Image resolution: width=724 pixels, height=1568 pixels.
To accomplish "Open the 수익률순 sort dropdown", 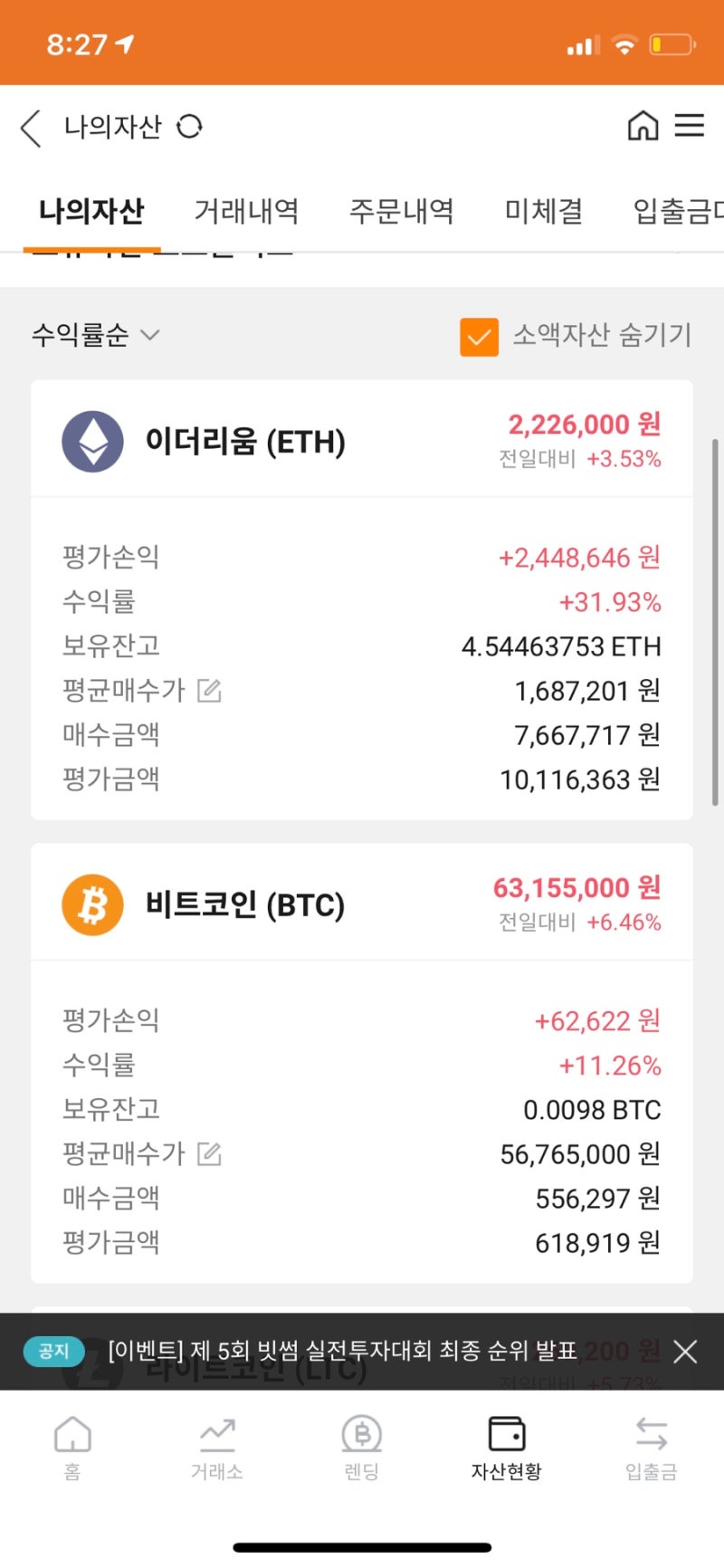I will (96, 335).
